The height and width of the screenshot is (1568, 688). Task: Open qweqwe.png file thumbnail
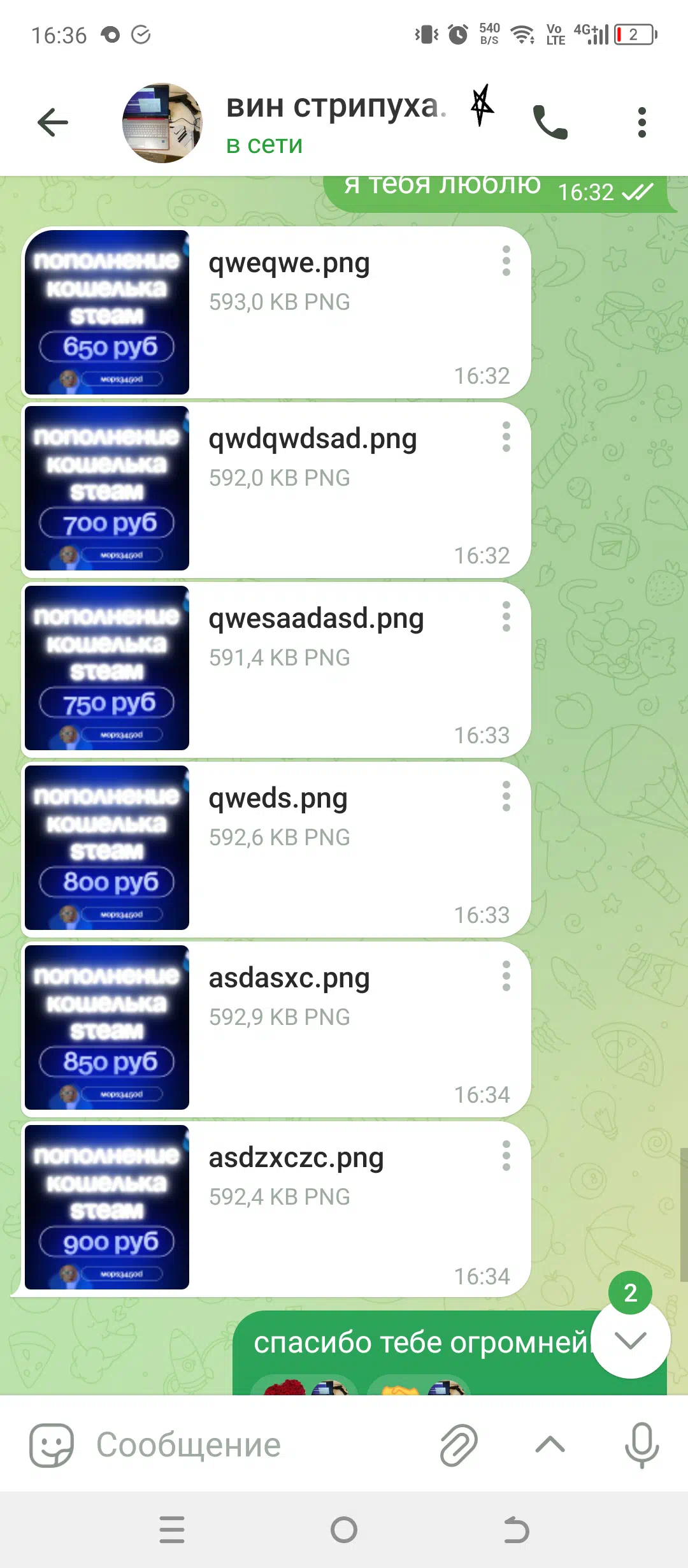point(107,312)
